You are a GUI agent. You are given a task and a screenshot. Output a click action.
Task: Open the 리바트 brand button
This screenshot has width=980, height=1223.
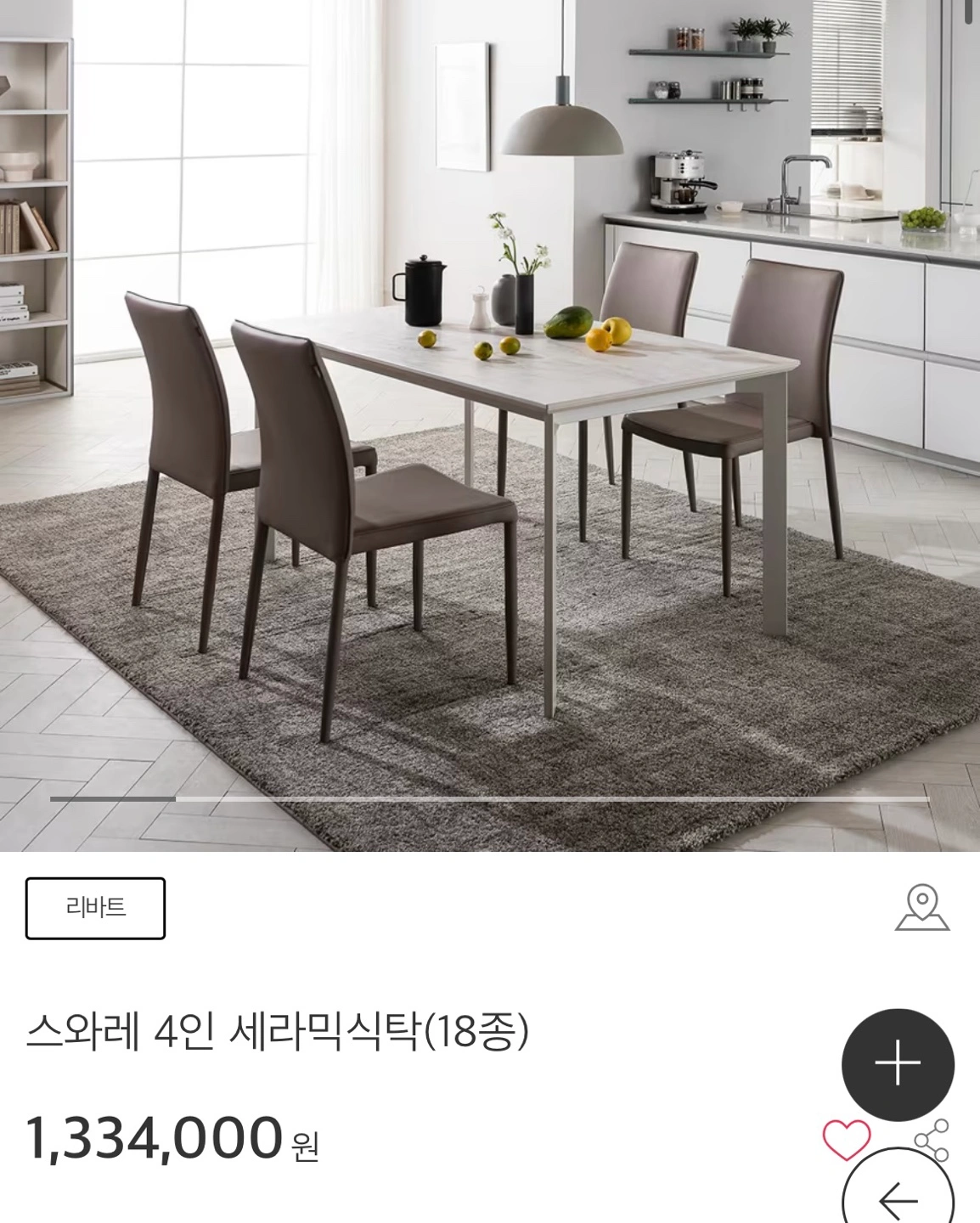[95, 908]
